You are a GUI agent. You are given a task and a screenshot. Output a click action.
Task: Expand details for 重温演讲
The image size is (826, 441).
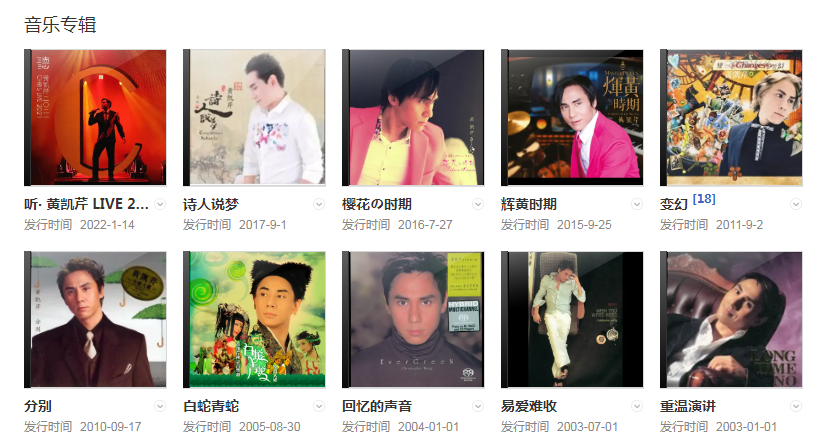tap(796, 406)
